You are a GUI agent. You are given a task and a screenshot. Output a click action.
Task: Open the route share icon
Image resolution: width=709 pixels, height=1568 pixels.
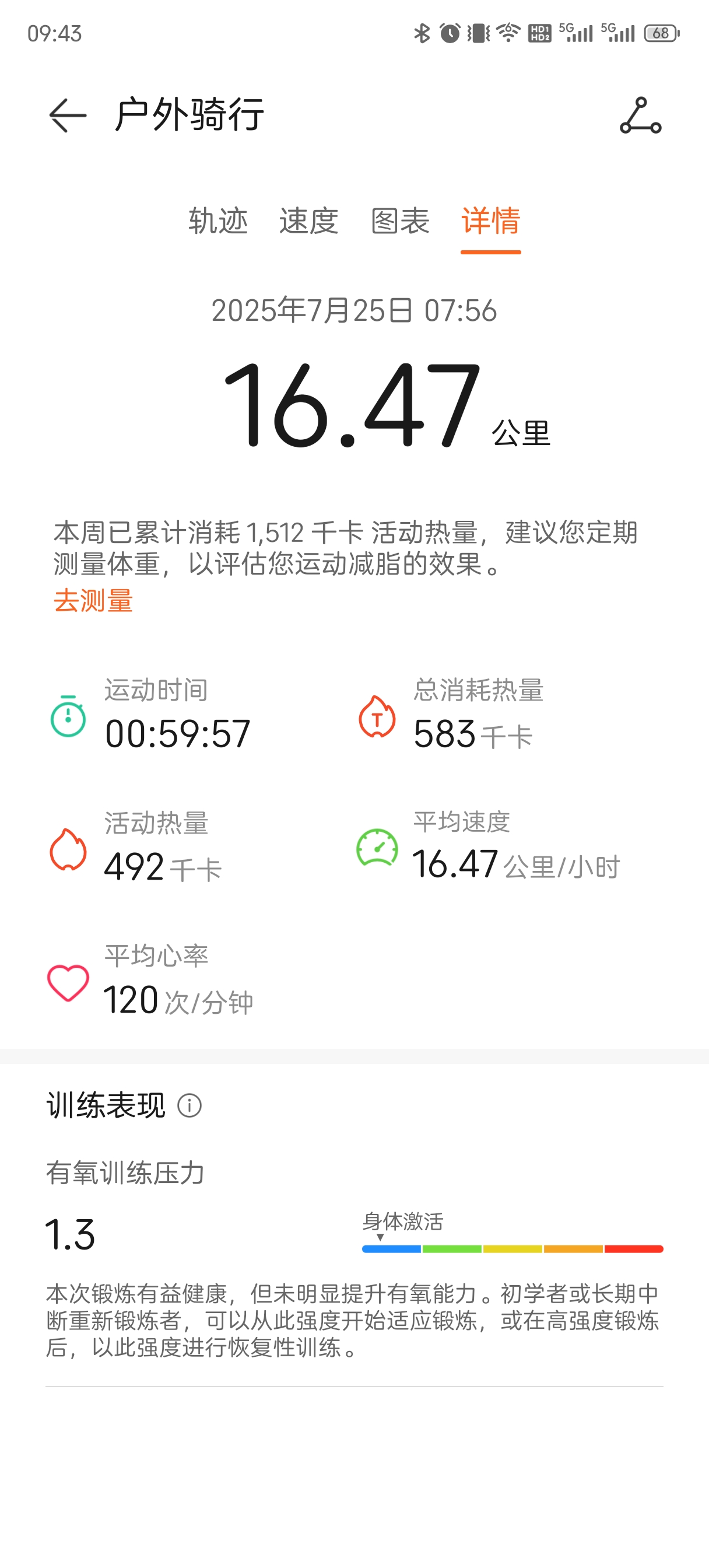(x=640, y=115)
